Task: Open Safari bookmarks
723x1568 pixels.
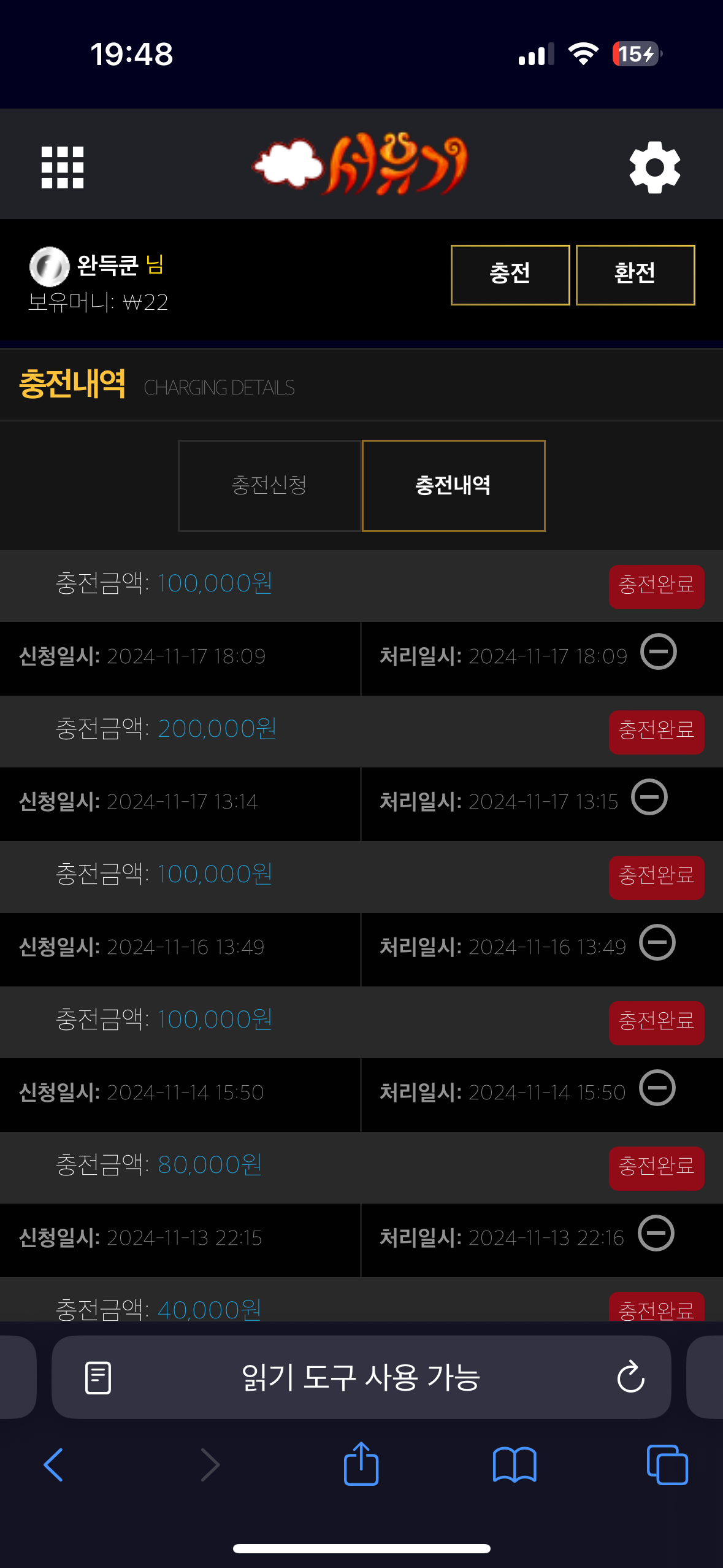Action: (x=515, y=1465)
